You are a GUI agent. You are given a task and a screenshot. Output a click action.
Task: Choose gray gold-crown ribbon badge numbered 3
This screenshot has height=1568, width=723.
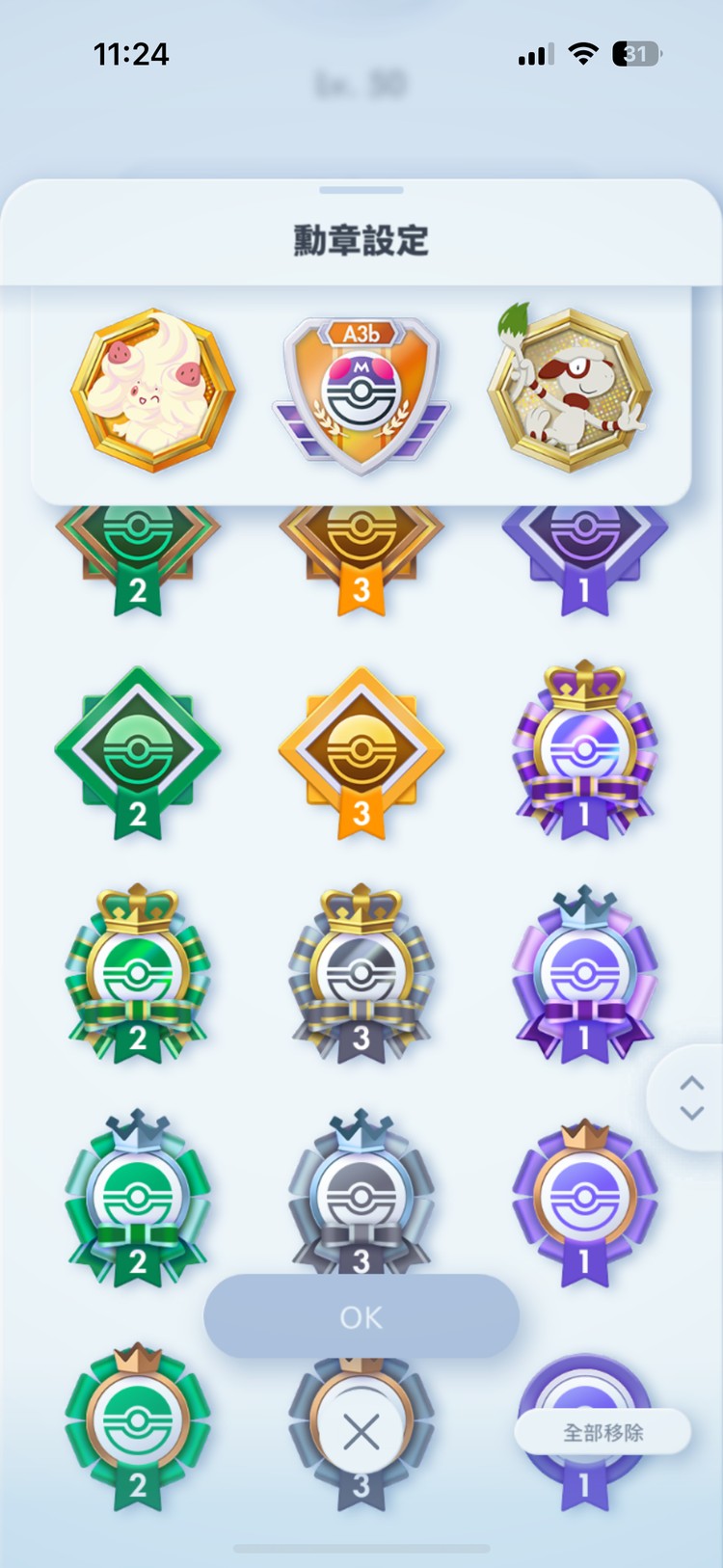pyautogui.click(x=361, y=974)
